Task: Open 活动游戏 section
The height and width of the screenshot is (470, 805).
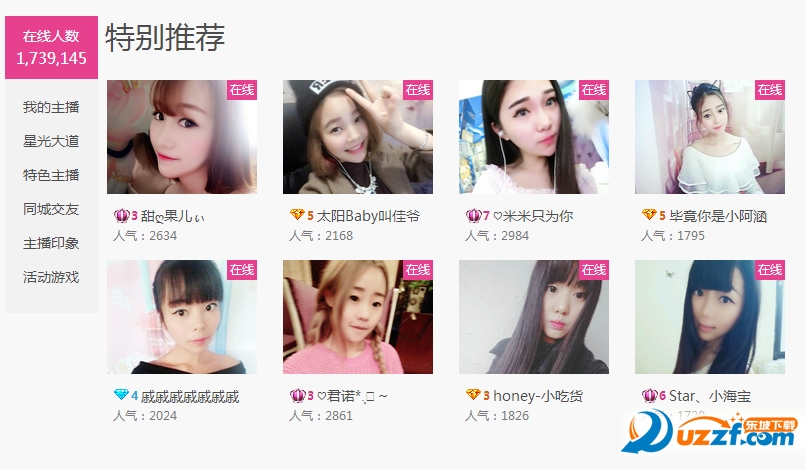Action: tap(51, 277)
